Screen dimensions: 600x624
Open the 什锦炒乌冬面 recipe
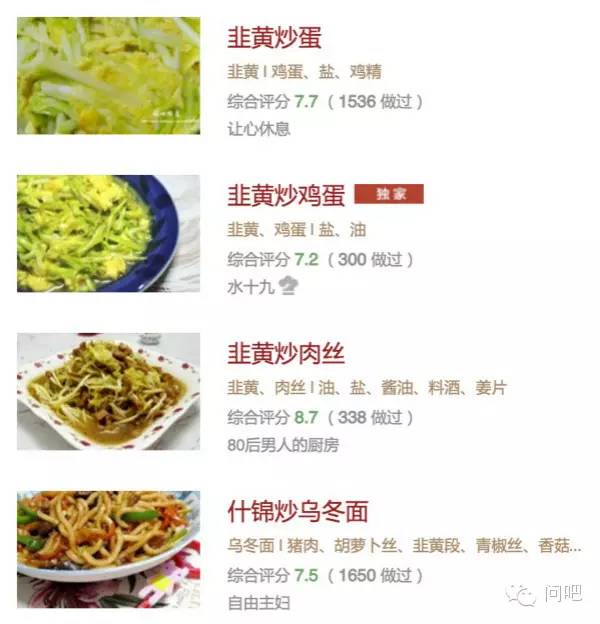point(298,511)
